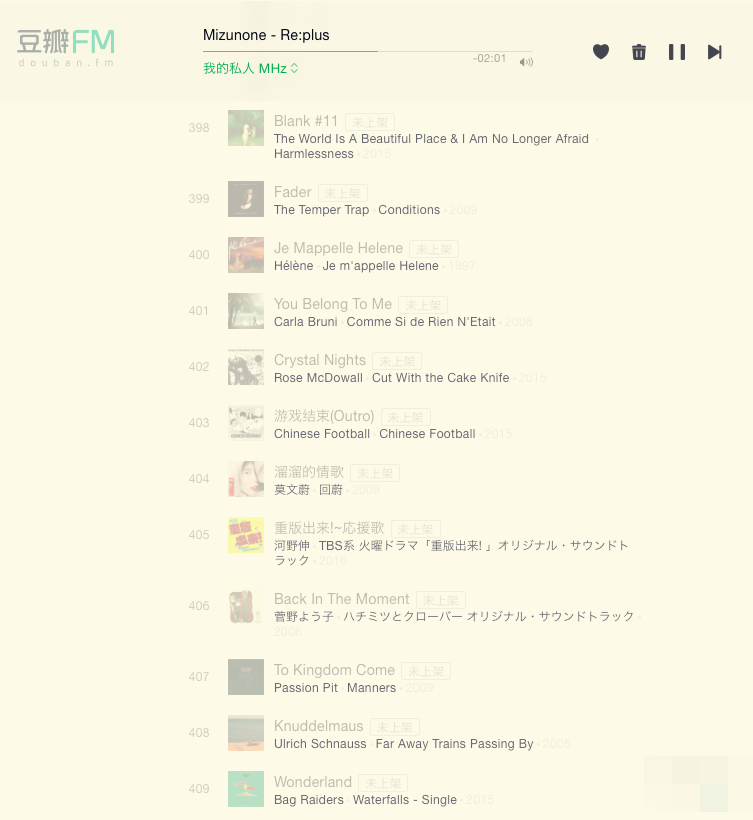Image resolution: width=753 pixels, height=820 pixels.
Task: Open Wonderland by Bag Raiders
Action: pyautogui.click(x=313, y=782)
